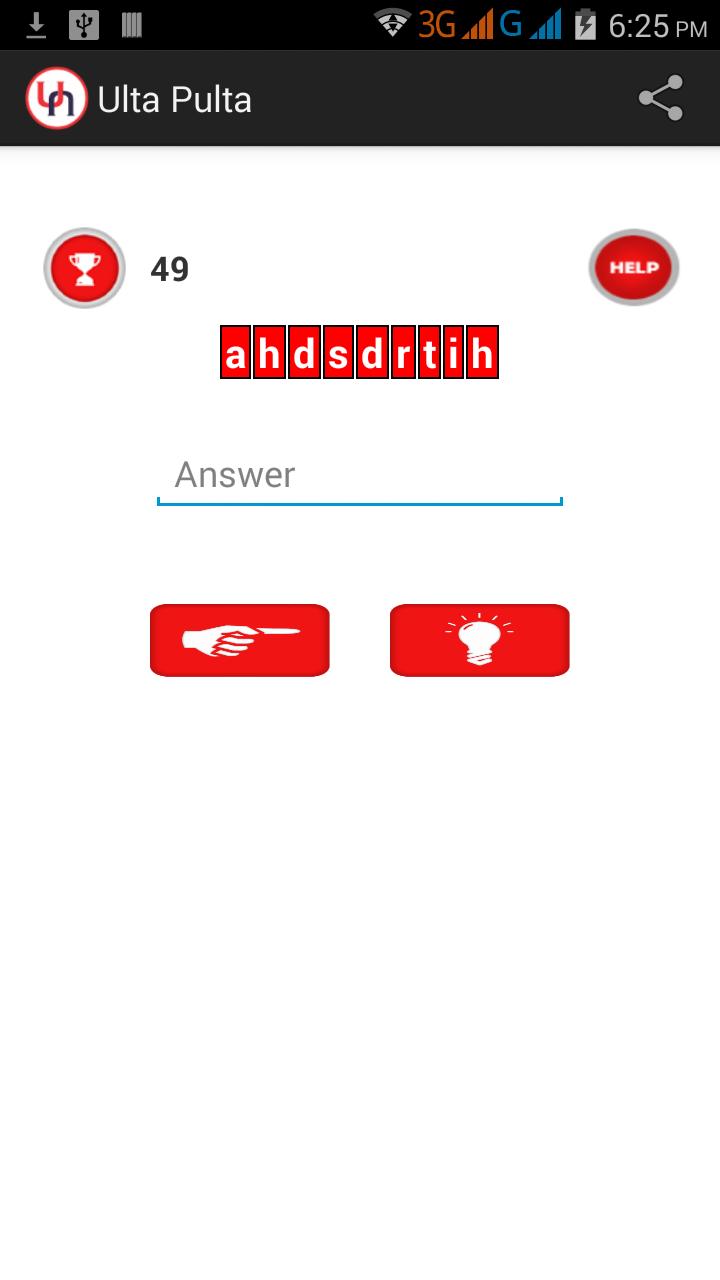Focus the Answer text field
This screenshot has width=720, height=1280.
(360, 475)
